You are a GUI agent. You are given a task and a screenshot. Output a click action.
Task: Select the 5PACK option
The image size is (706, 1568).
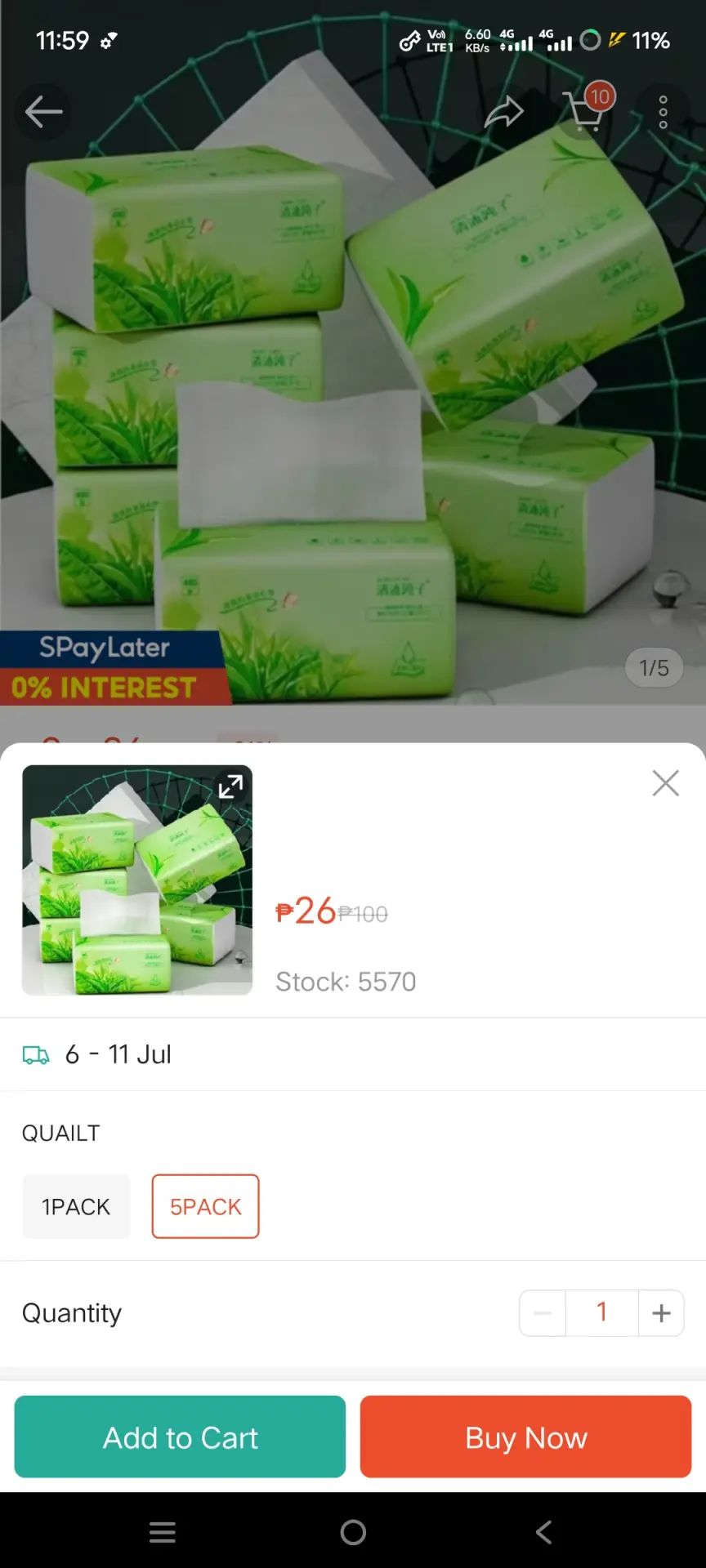pos(205,1206)
